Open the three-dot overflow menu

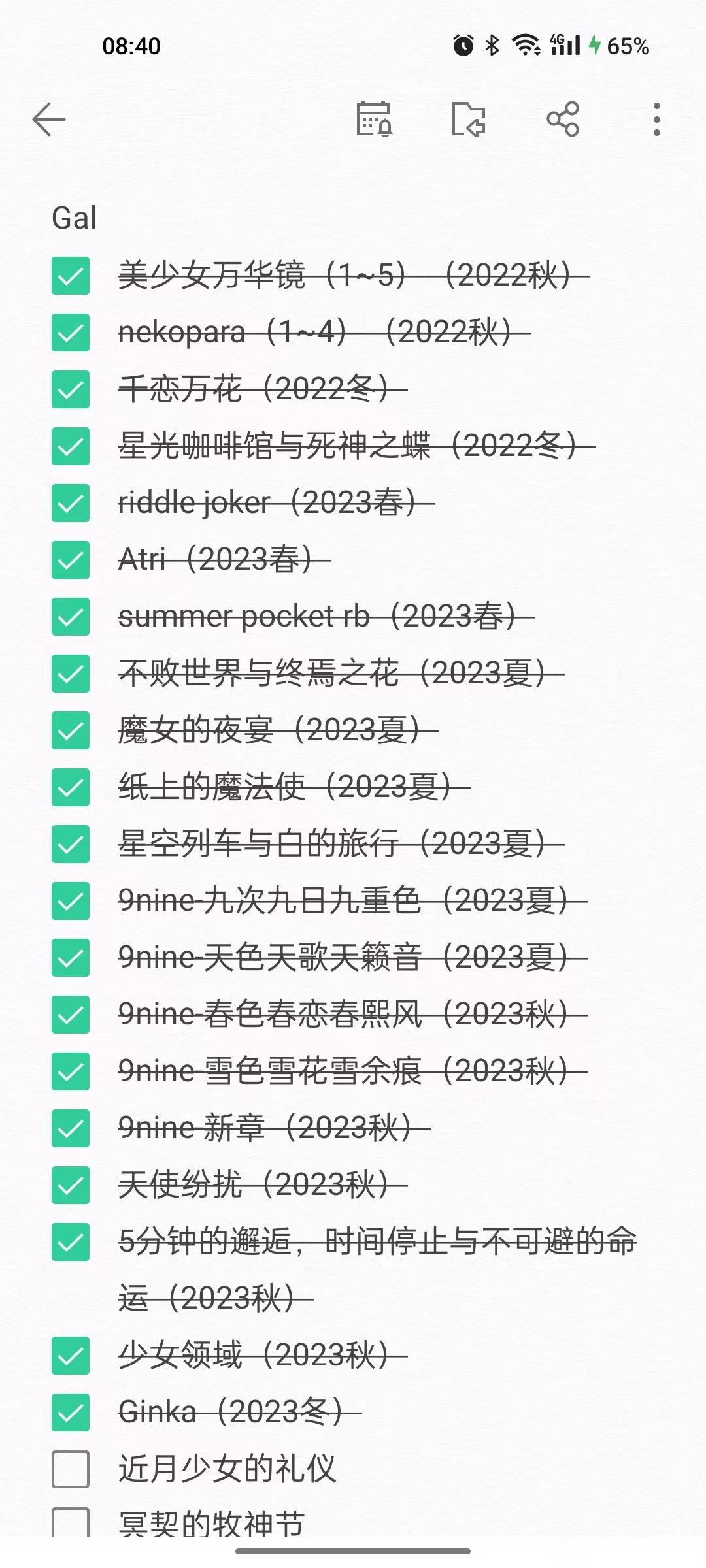coord(656,120)
